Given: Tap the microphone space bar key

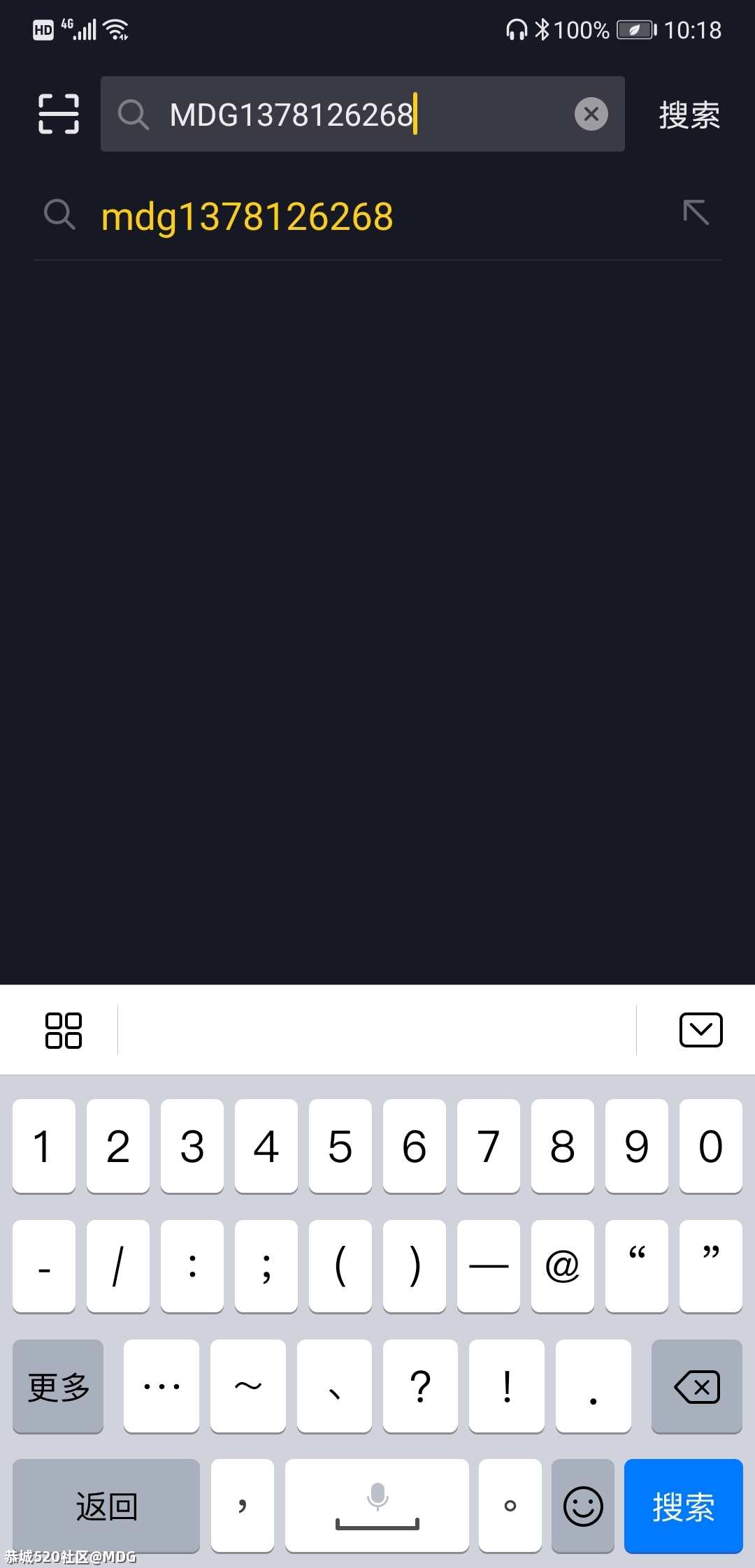Looking at the screenshot, I should [x=377, y=1506].
